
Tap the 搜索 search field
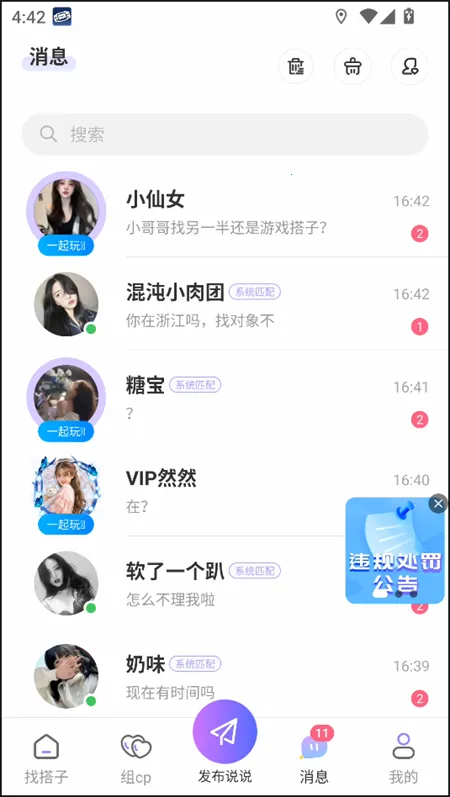pos(225,134)
